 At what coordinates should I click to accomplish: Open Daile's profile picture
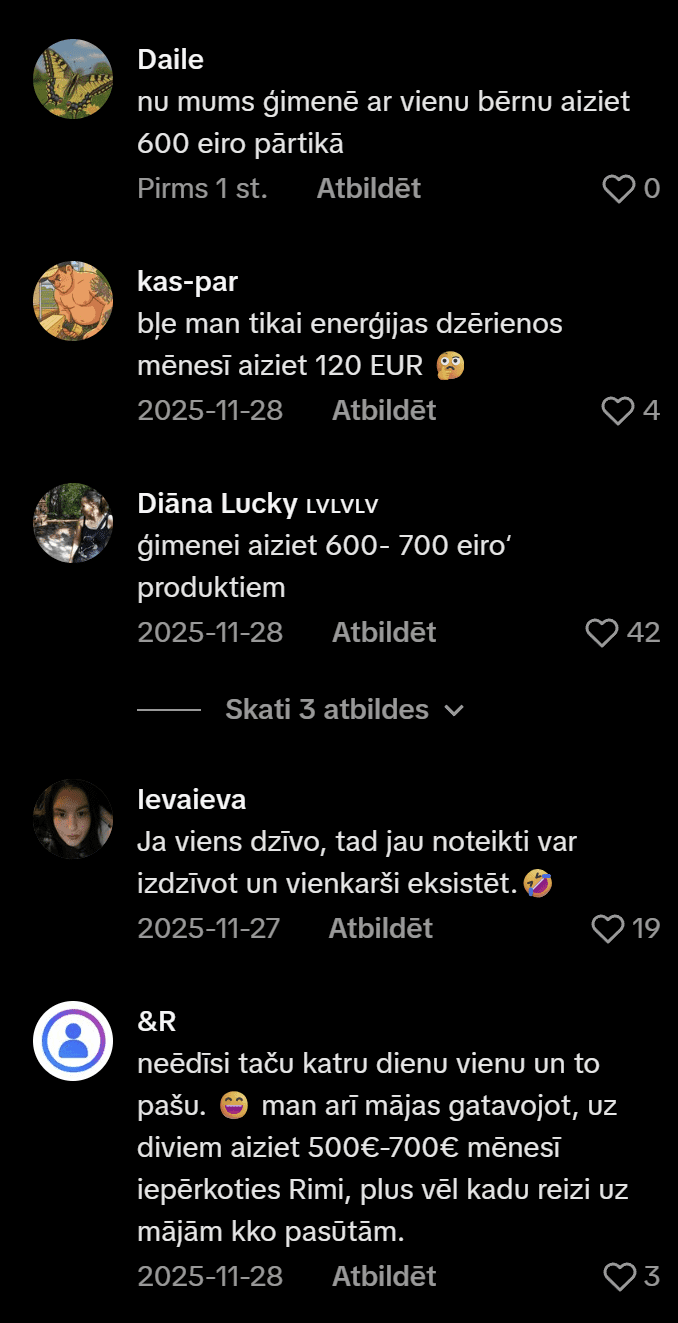point(73,79)
